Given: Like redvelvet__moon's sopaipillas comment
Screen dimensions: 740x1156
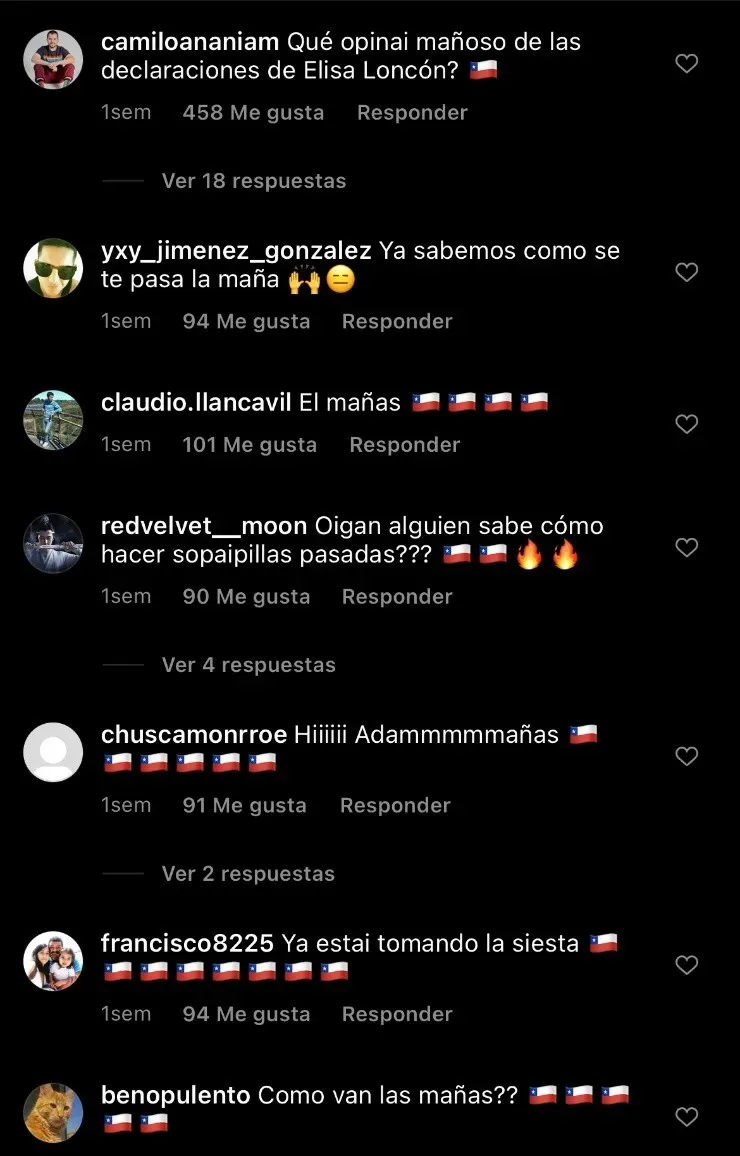Looking at the screenshot, I should tap(686, 548).
